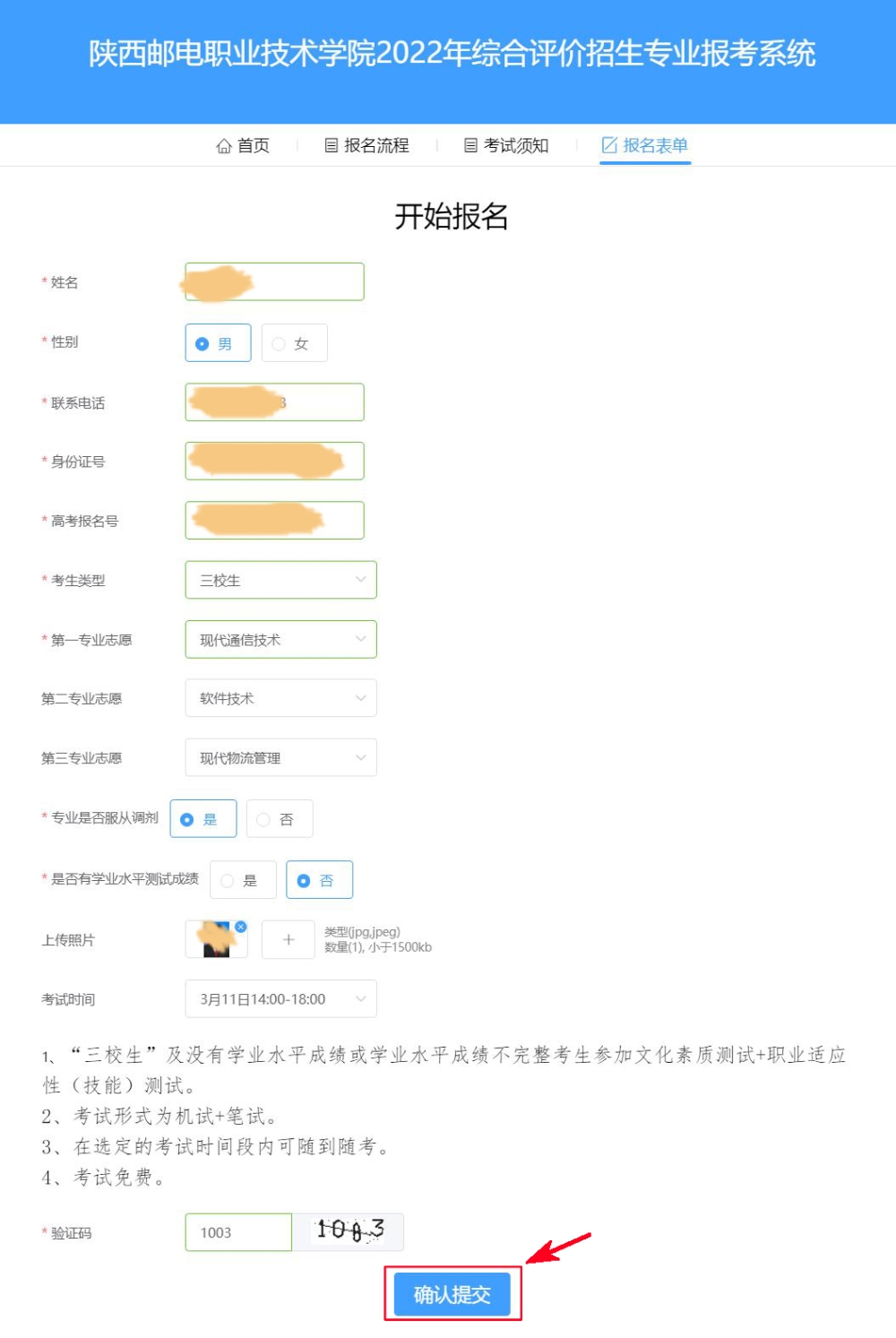Submit the form with 确认提交

pyautogui.click(x=452, y=1294)
